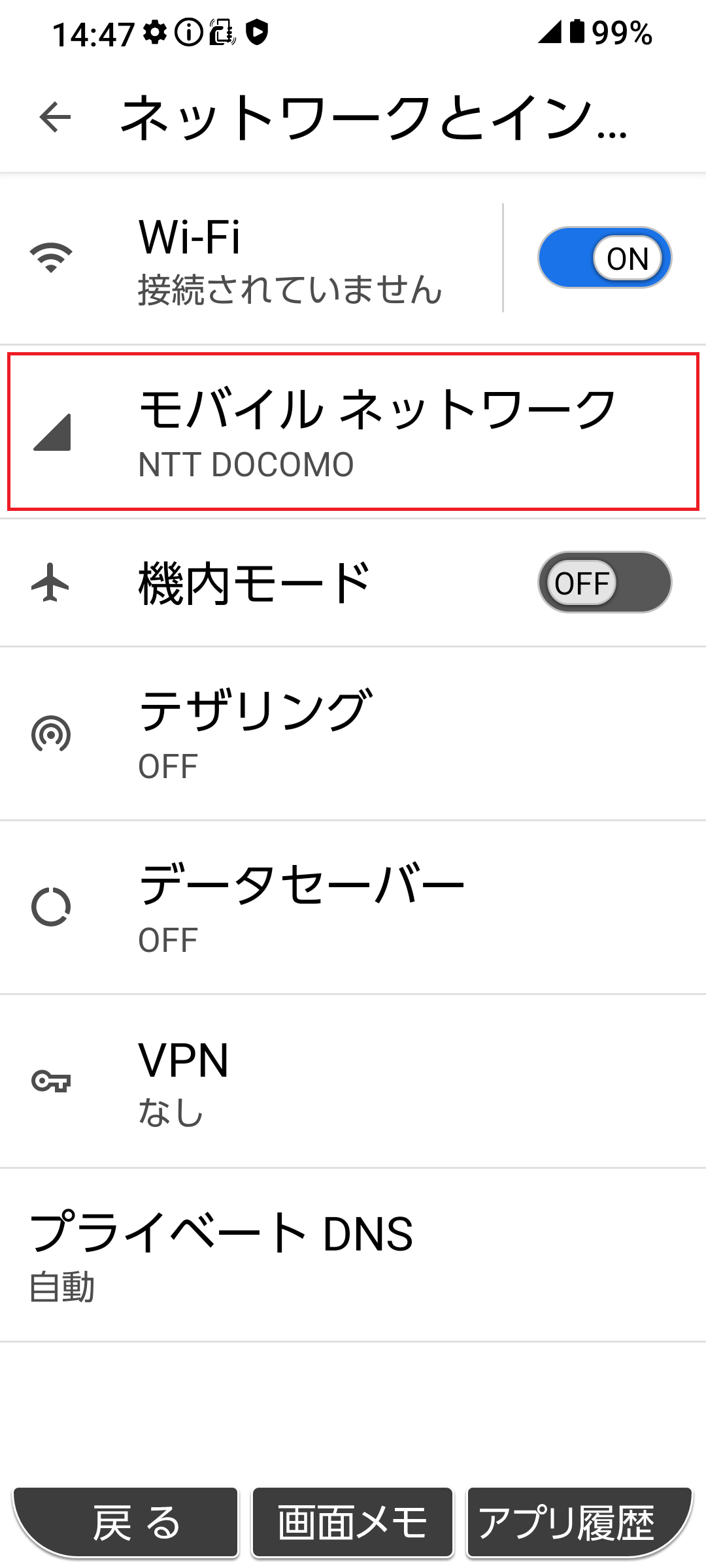Screen dimensions: 706x1568
Task: Go back with the arrow at top left
Action: pos(55,118)
